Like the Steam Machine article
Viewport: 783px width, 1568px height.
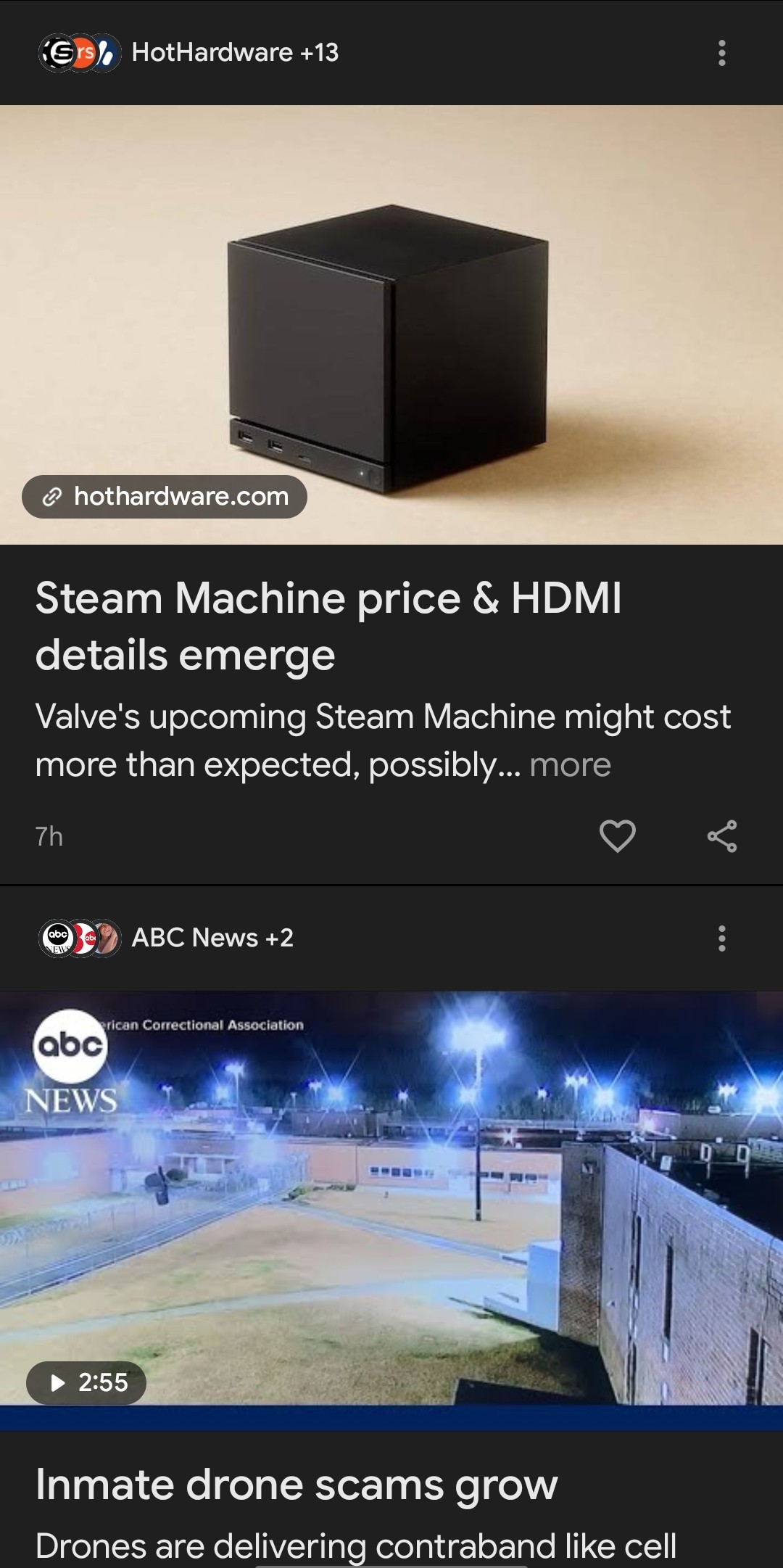(617, 836)
